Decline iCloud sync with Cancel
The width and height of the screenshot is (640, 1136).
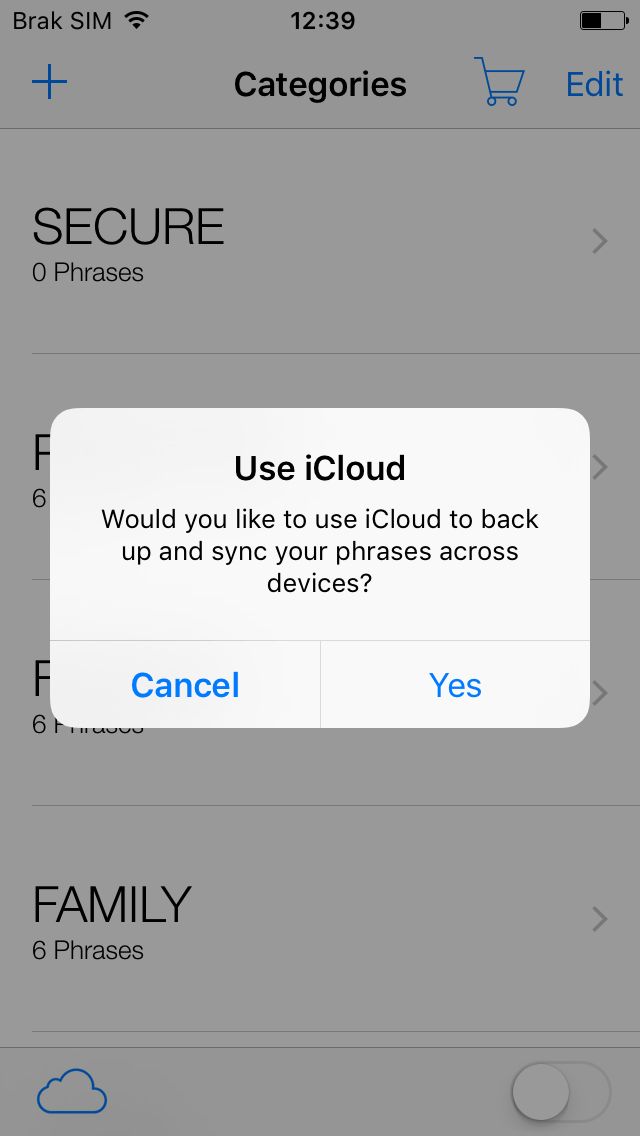click(x=185, y=685)
